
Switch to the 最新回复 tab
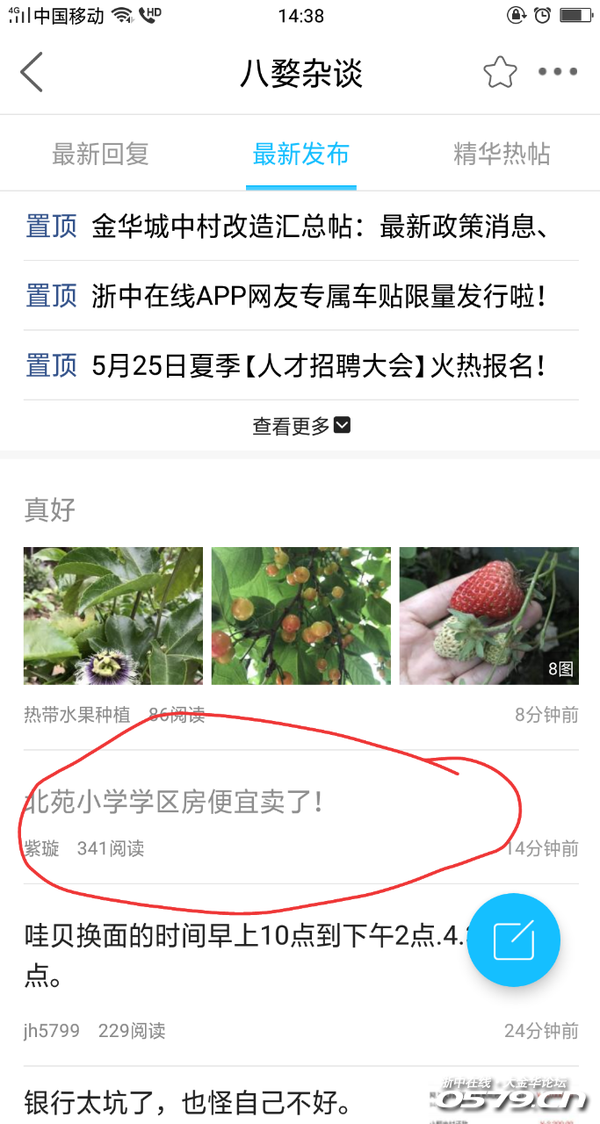100,154
